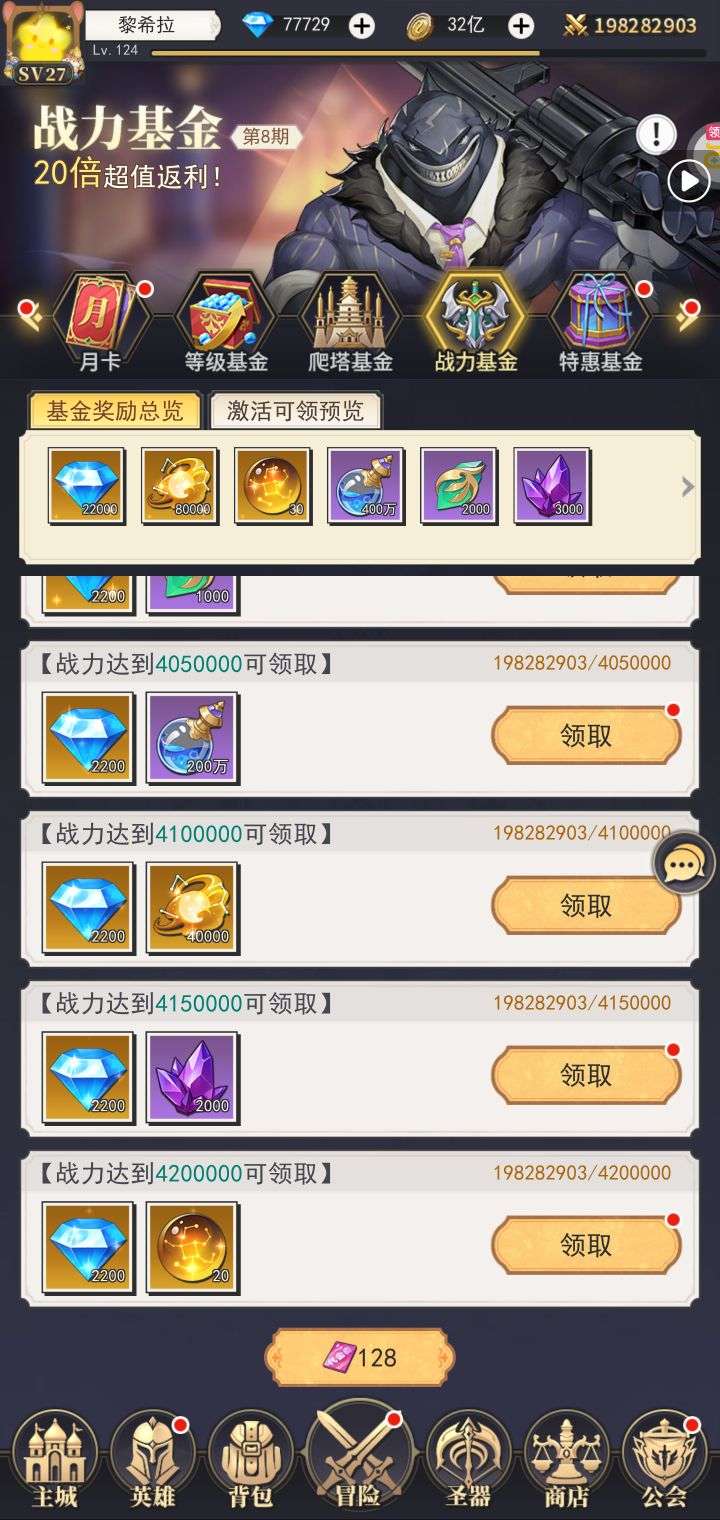720x1520 pixels.
Task: Open the floating chat bubble
Action: click(684, 863)
